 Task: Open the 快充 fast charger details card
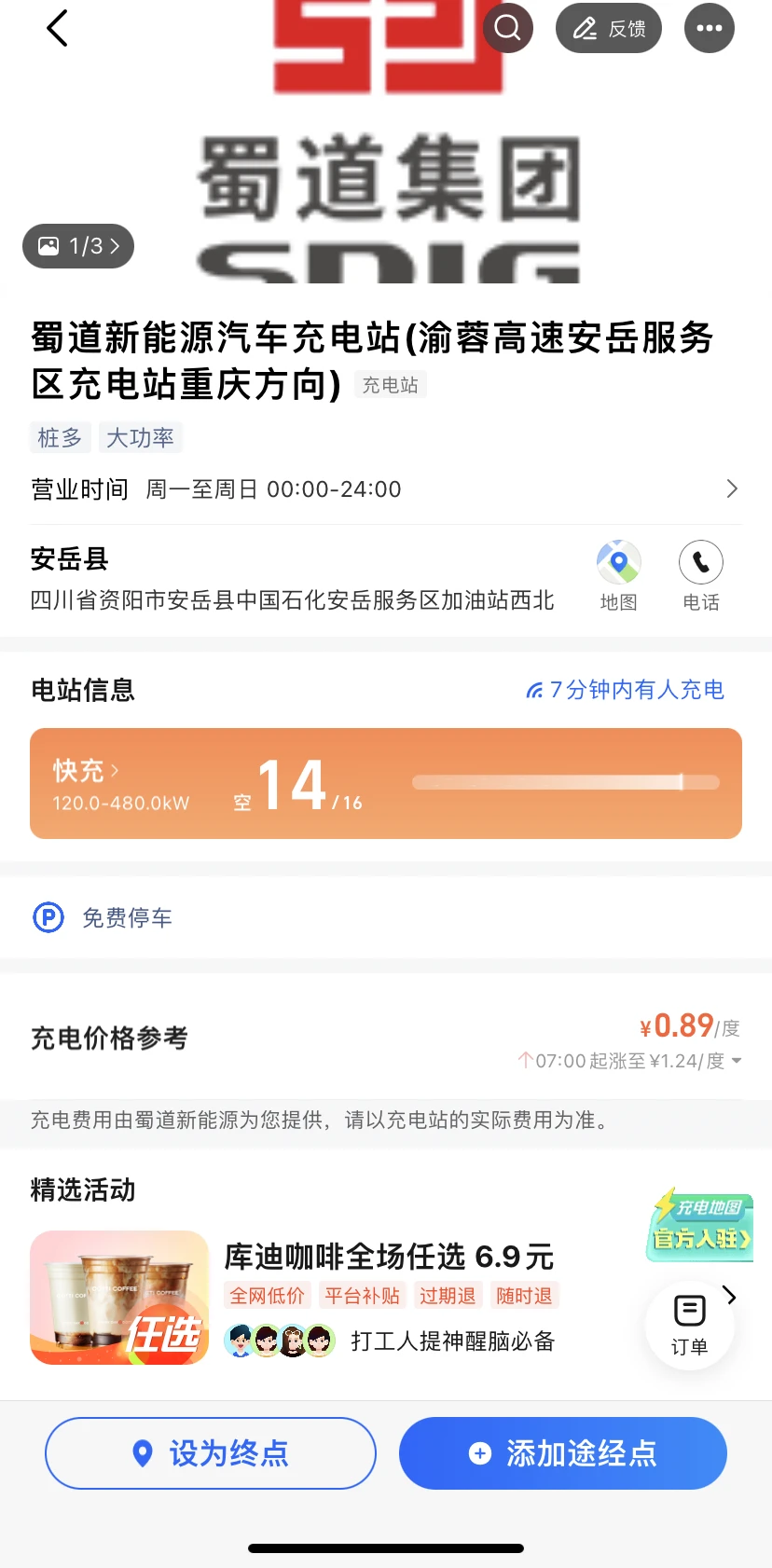click(386, 783)
